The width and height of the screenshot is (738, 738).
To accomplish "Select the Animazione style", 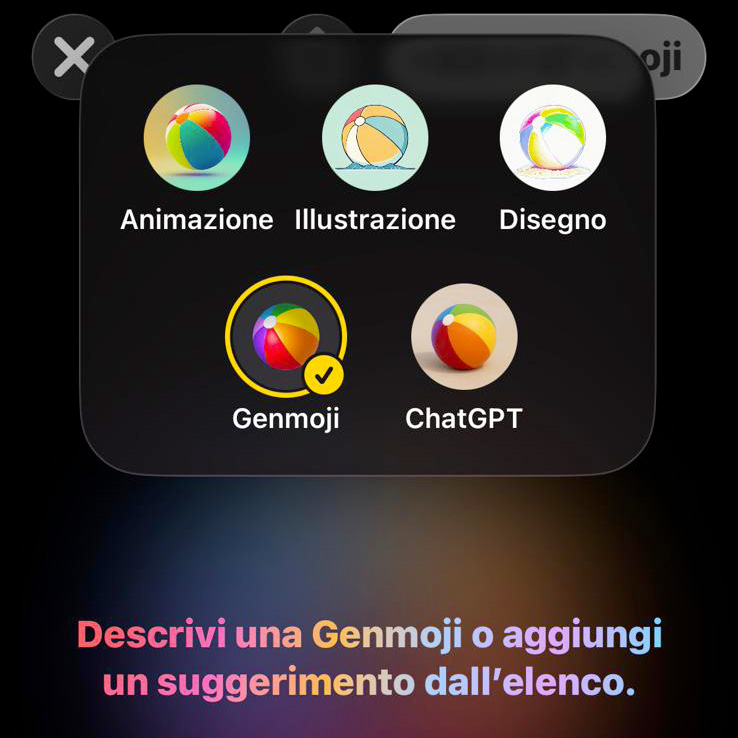I will (x=196, y=138).
